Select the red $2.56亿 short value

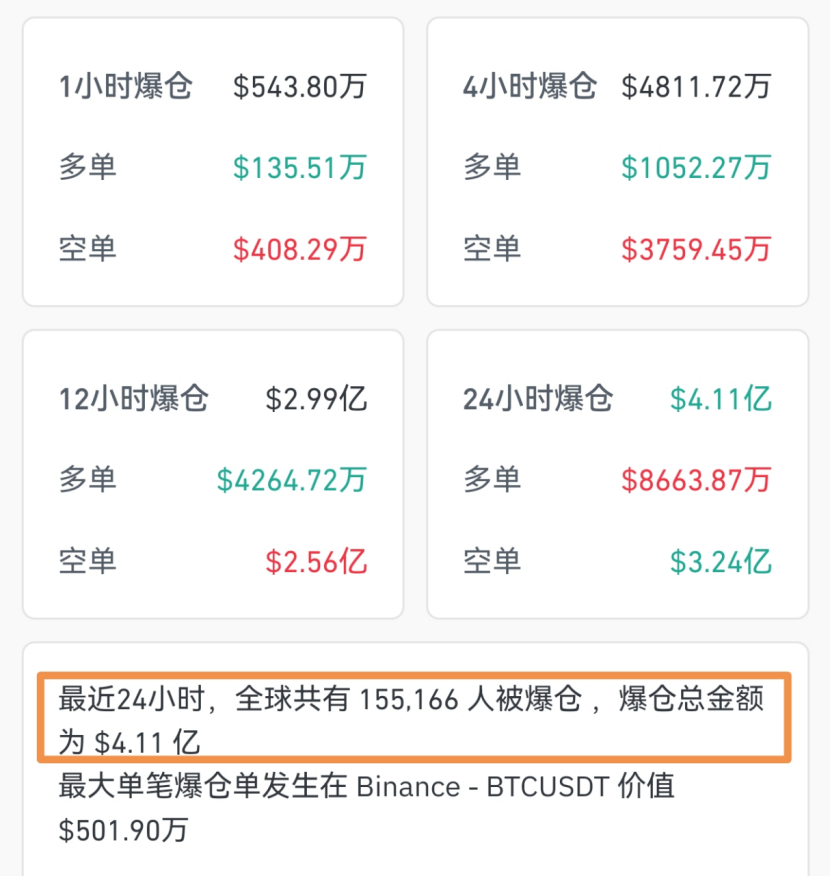point(320,562)
